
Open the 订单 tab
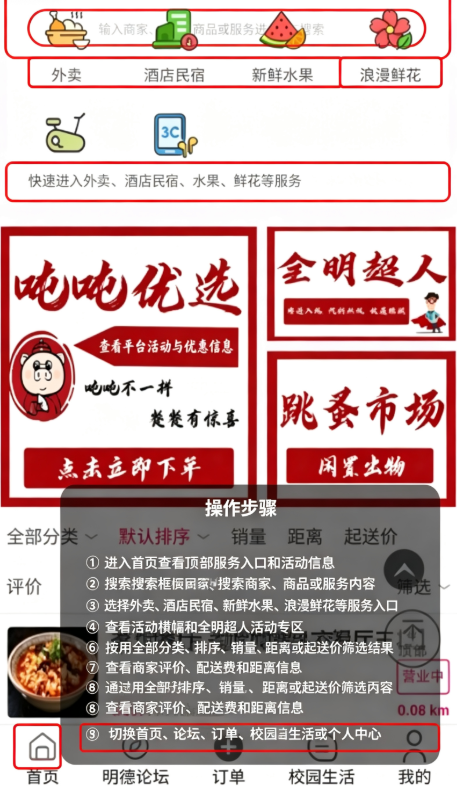tap(228, 762)
